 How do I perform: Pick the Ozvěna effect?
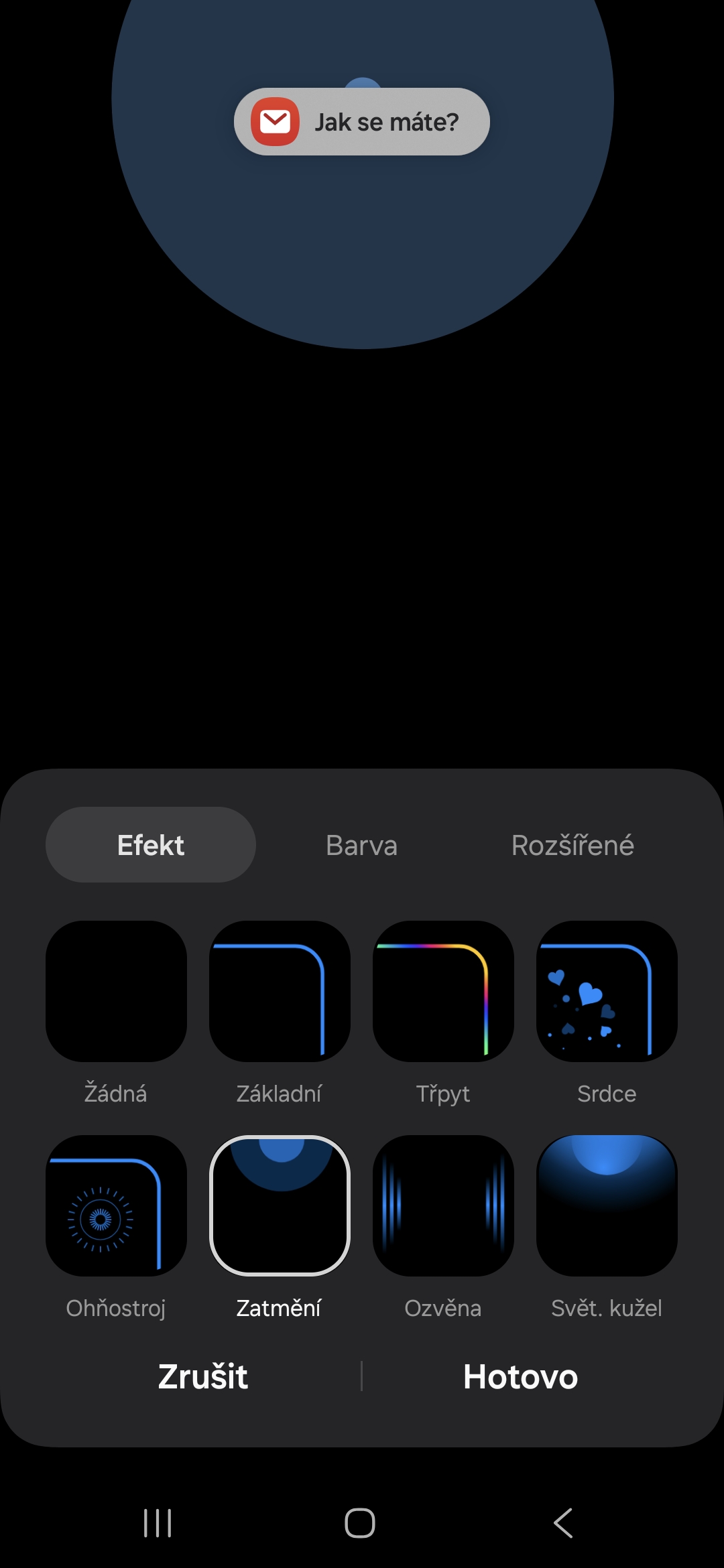point(443,1205)
